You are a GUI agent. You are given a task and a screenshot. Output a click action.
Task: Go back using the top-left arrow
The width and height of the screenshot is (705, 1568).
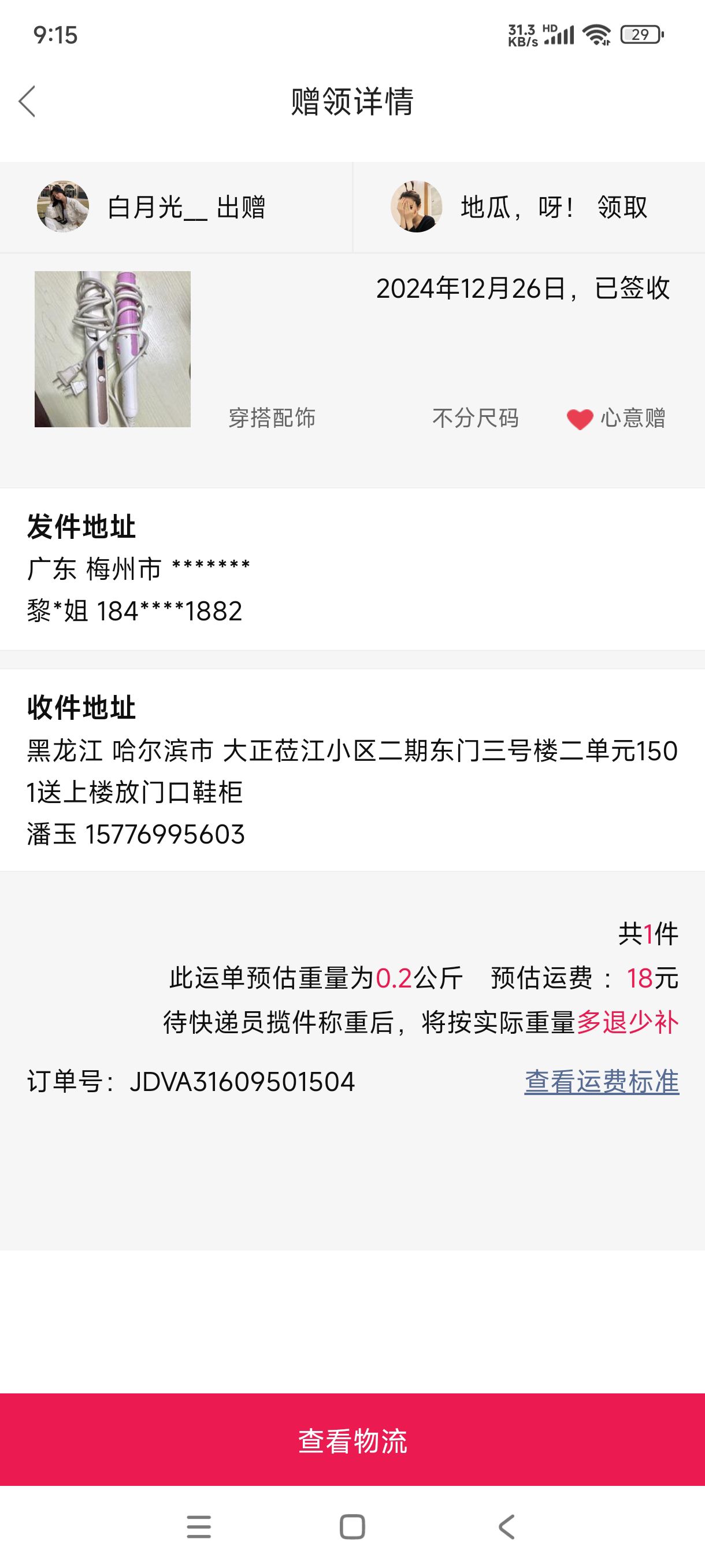[x=27, y=101]
